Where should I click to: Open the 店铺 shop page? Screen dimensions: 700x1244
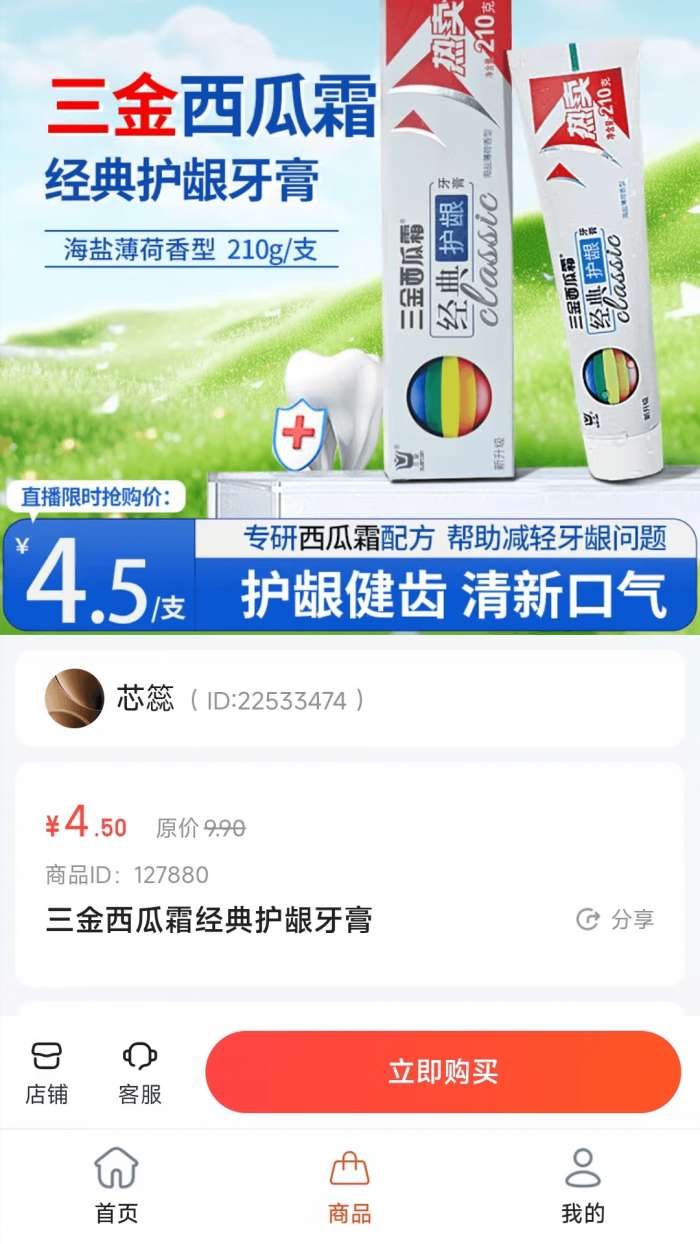[x=46, y=1072]
